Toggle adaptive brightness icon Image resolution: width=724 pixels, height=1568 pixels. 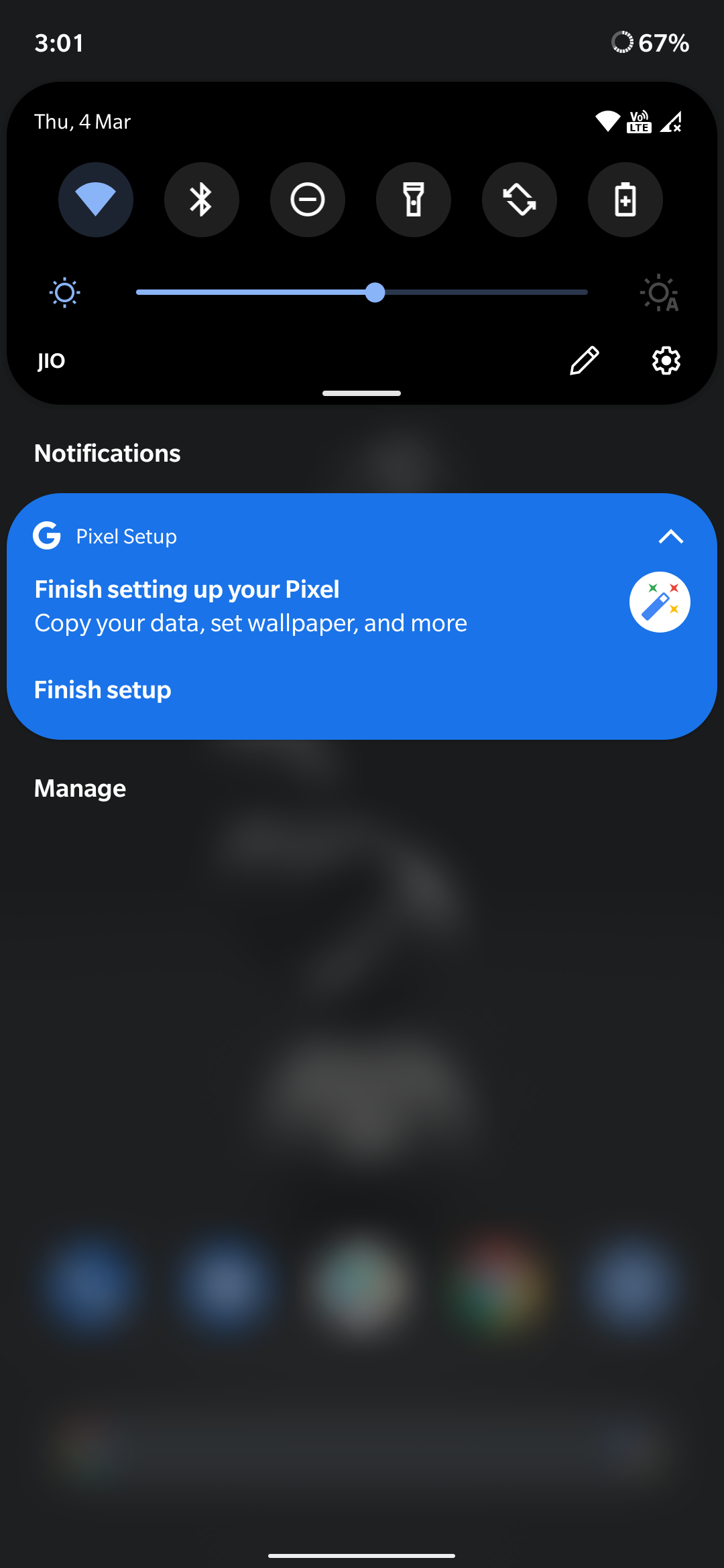pos(660,293)
